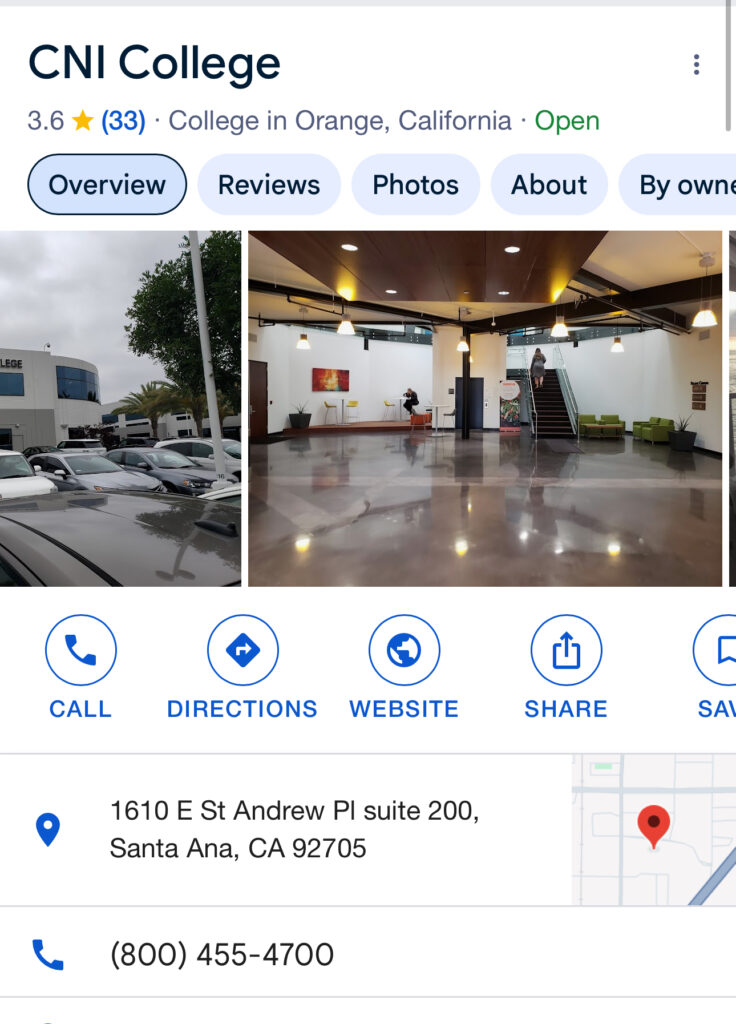
Task: Open the map preview with red pin
Action: [x=653, y=830]
